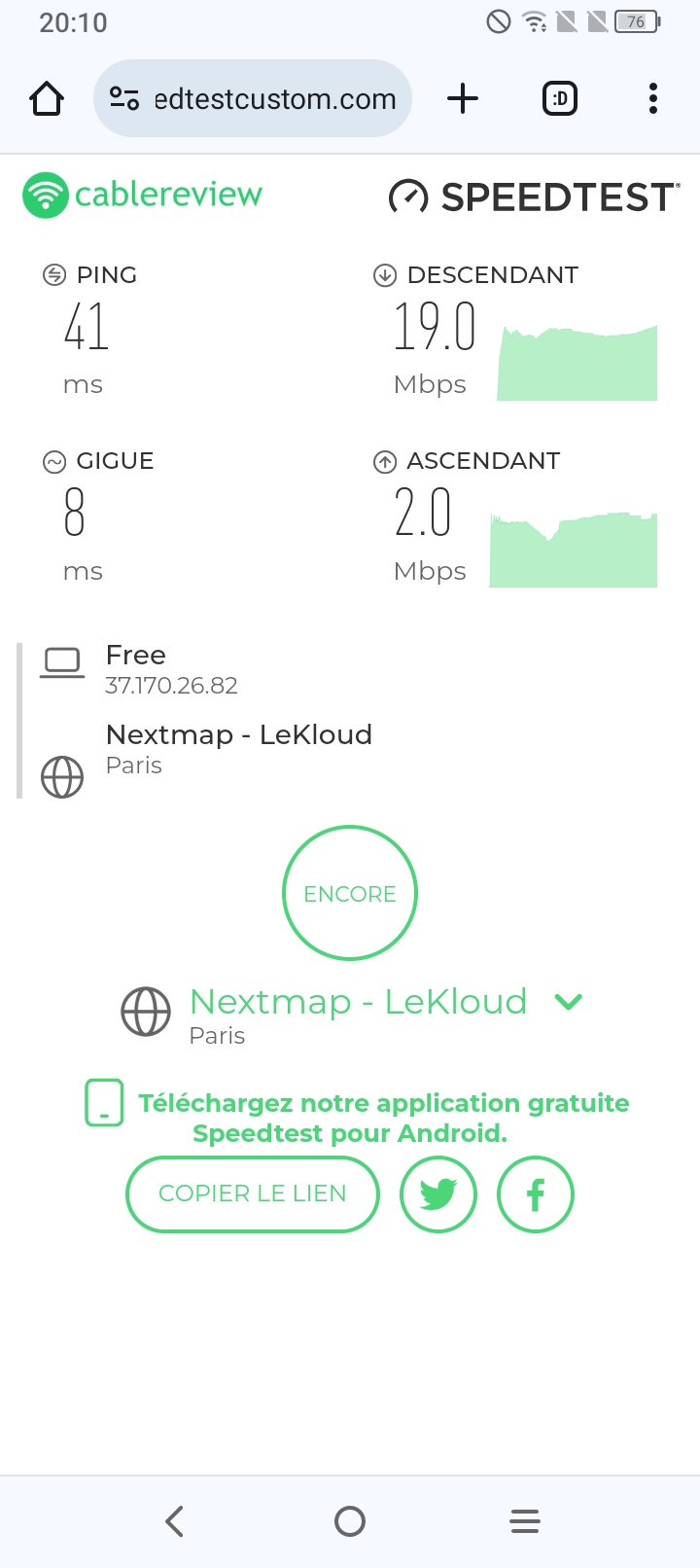Go to the browser home page
This screenshot has height=1568, width=700.
pos(47,98)
